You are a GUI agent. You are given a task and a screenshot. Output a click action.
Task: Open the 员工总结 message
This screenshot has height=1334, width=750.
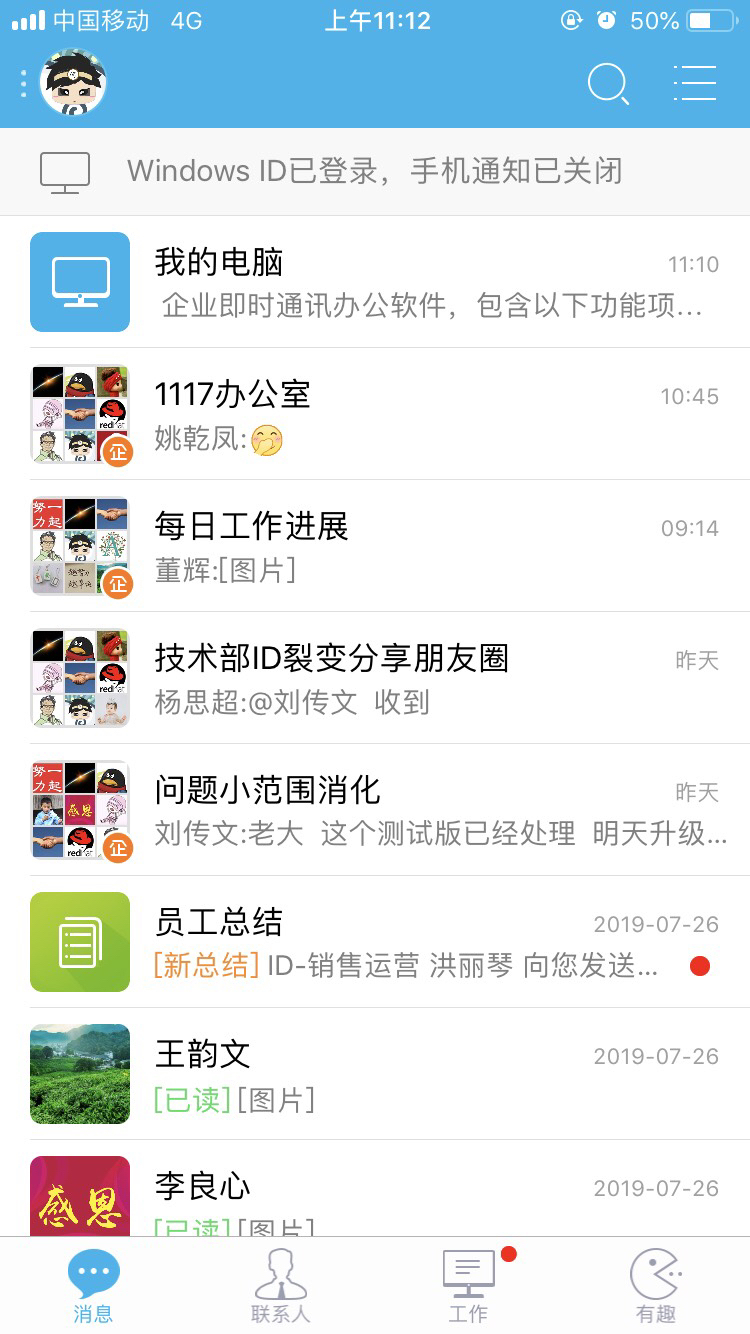tap(375, 942)
